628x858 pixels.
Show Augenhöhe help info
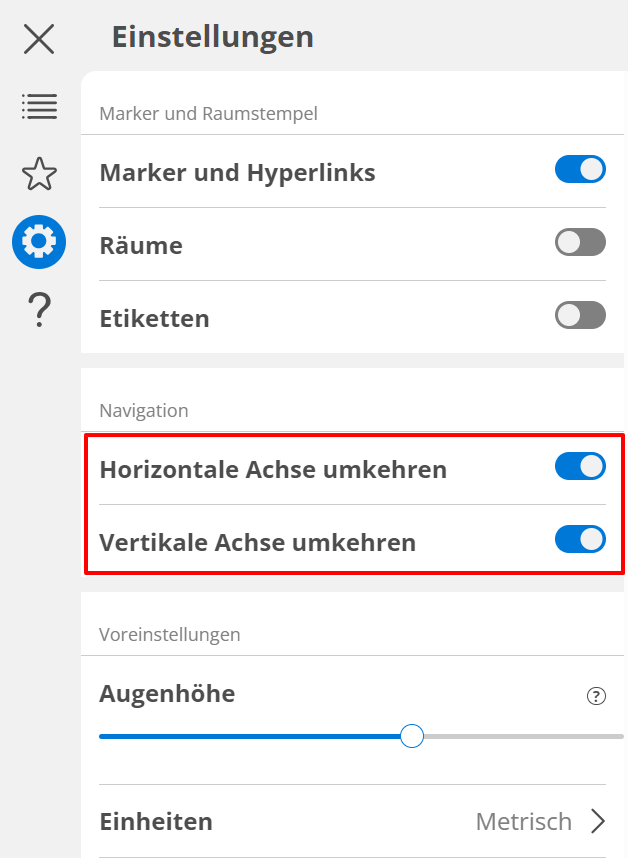click(596, 697)
